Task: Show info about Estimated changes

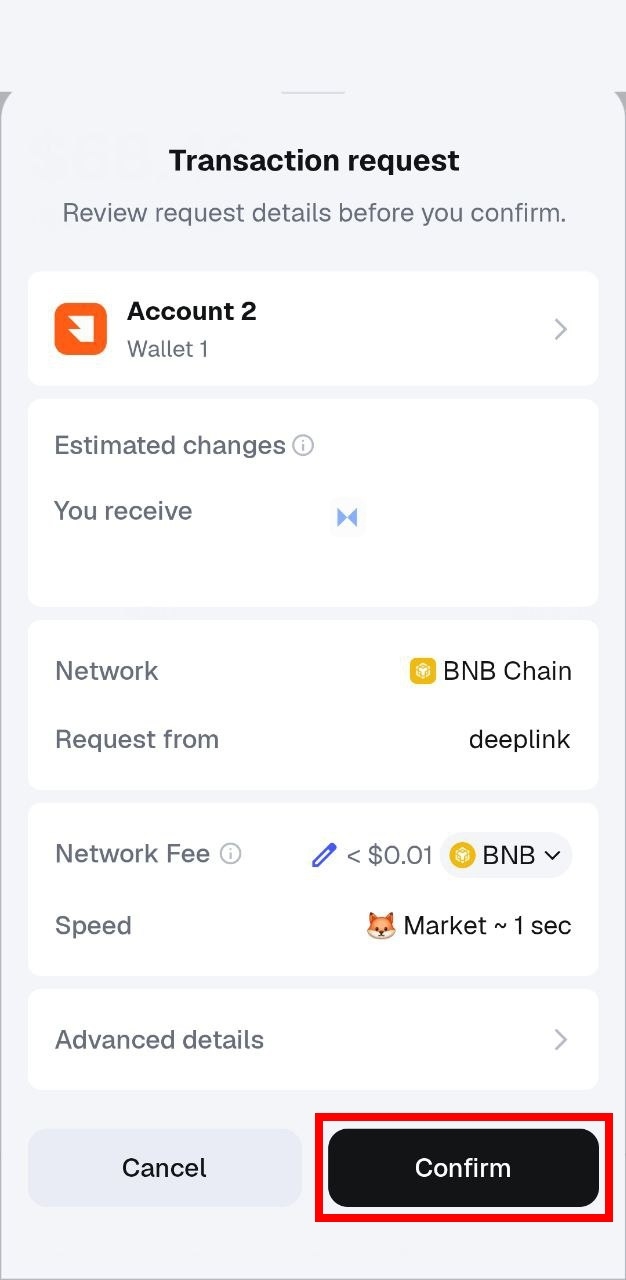Action: (303, 446)
